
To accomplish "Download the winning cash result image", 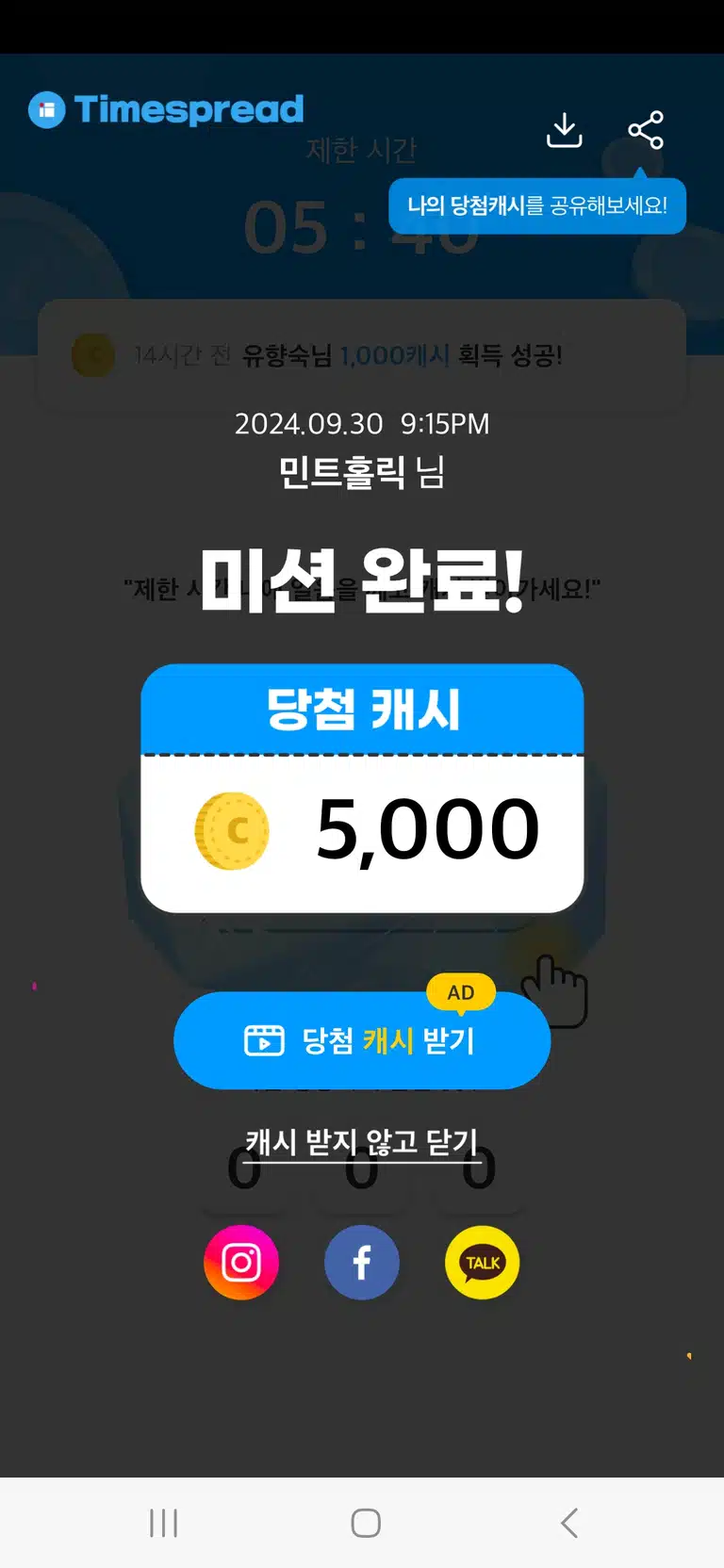I will tap(564, 130).
